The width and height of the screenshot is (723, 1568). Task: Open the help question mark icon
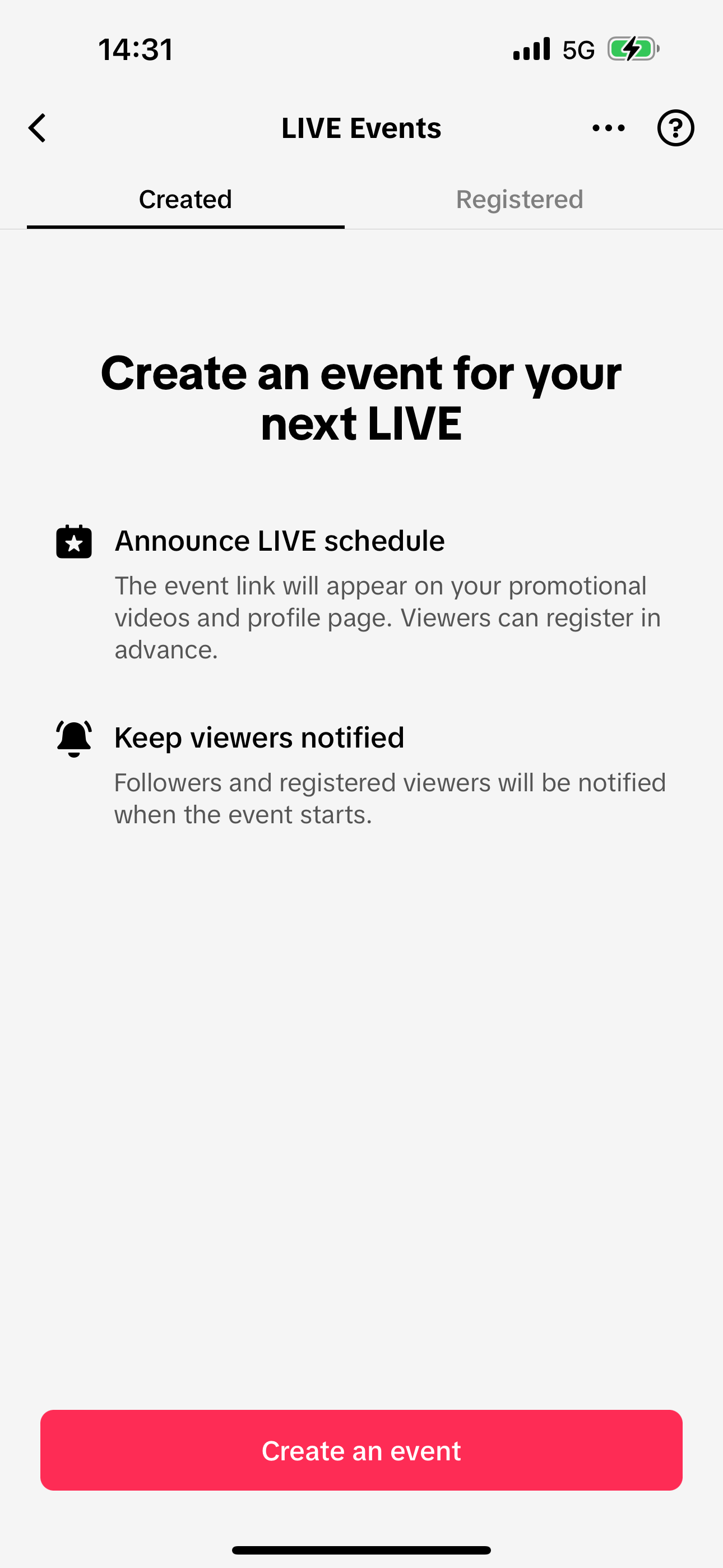coord(675,128)
